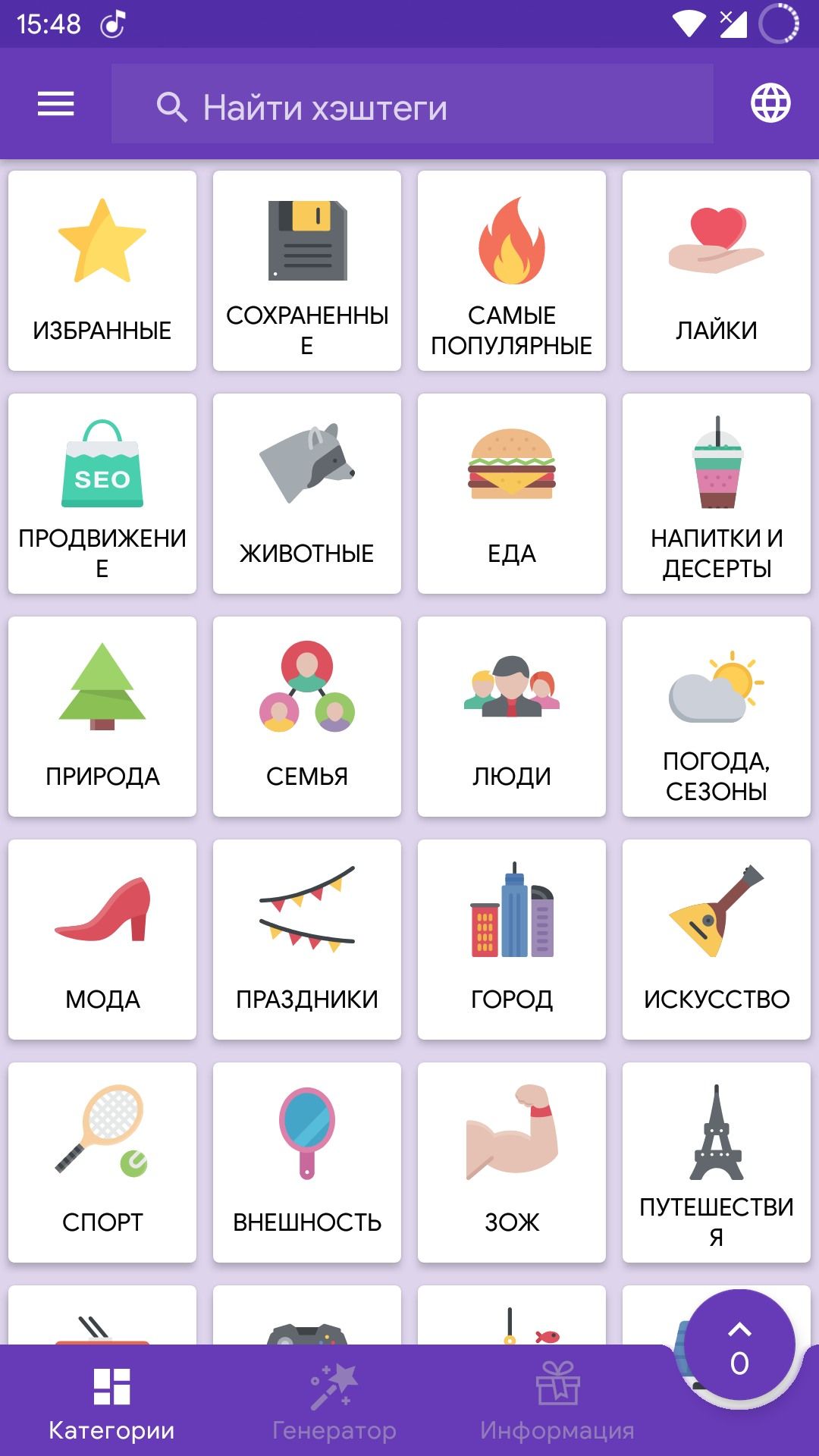Screen dimensions: 819x1456
Task: Open the ИСКУССТВО category
Action: 717,940
